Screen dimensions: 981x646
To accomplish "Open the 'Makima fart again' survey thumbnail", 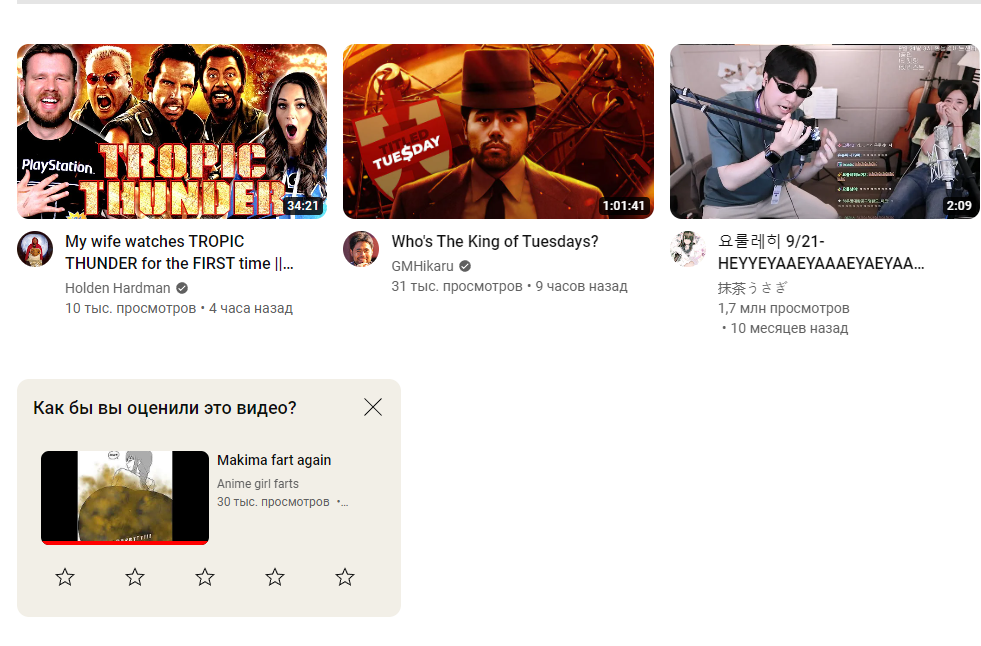I will 125,498.
